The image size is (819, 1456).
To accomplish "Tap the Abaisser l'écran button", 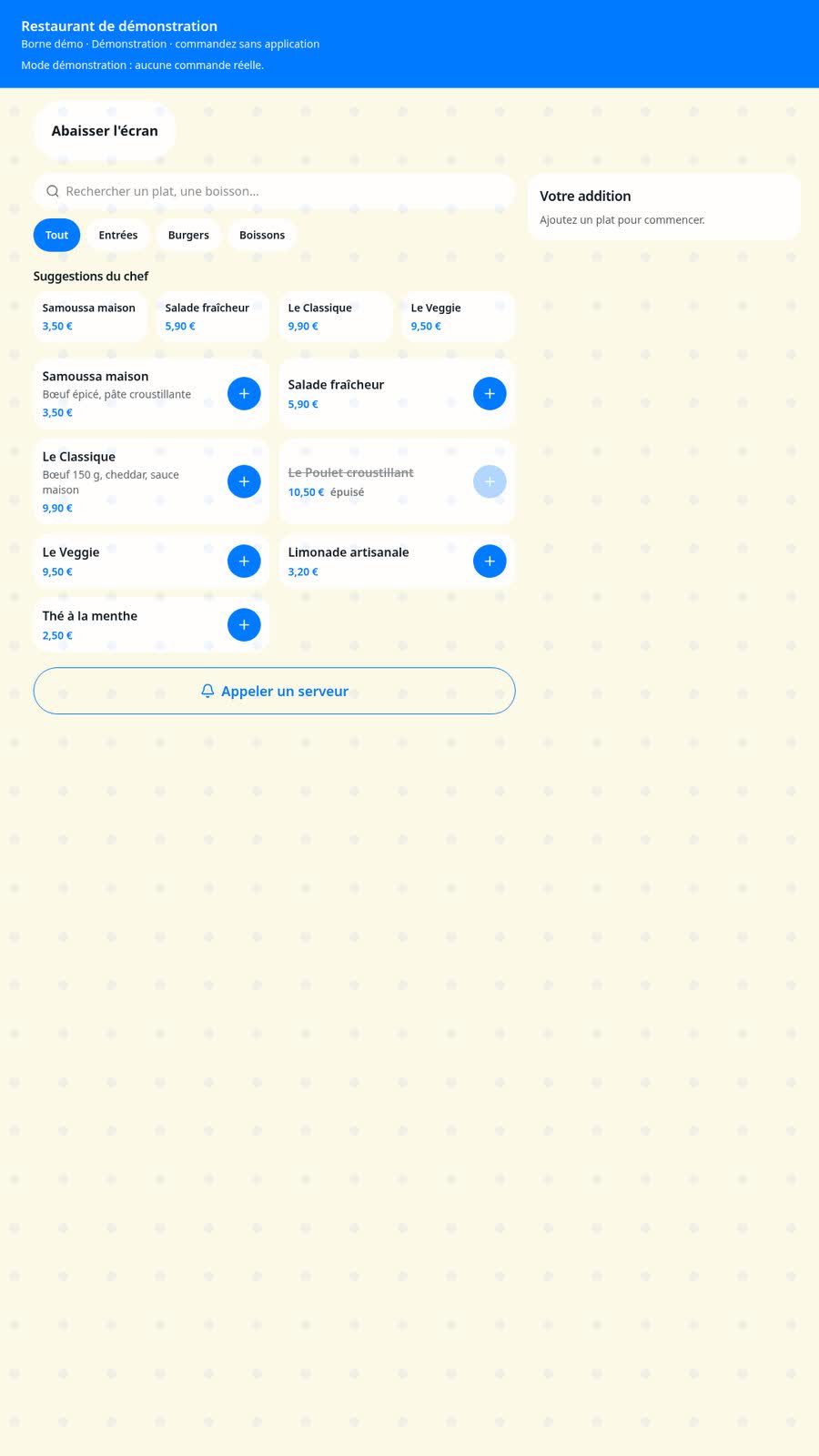I will (x=105, y=130).
